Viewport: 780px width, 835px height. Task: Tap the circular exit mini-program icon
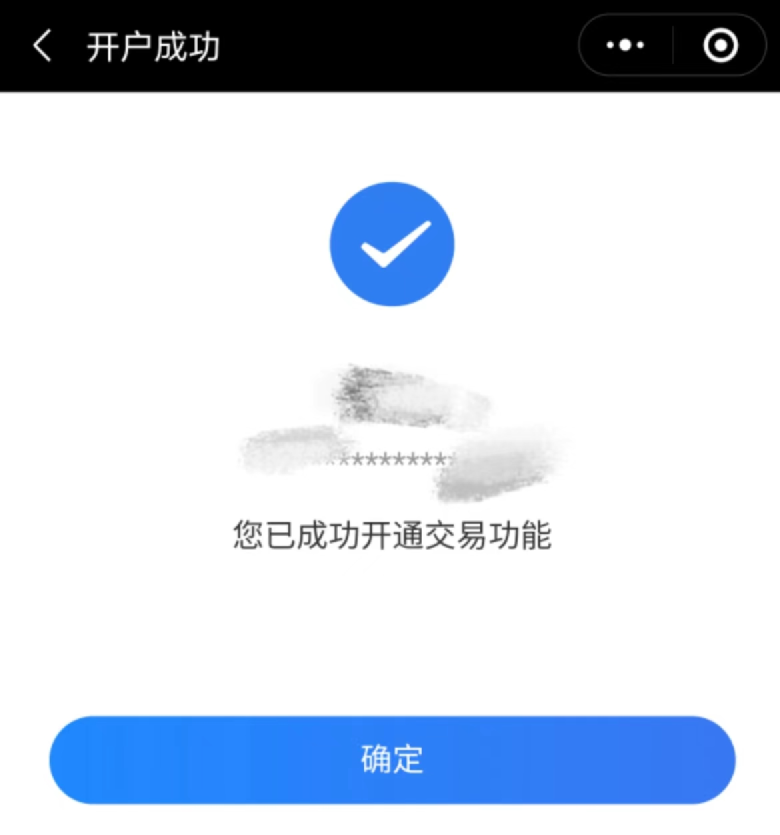tap(718, 45)
